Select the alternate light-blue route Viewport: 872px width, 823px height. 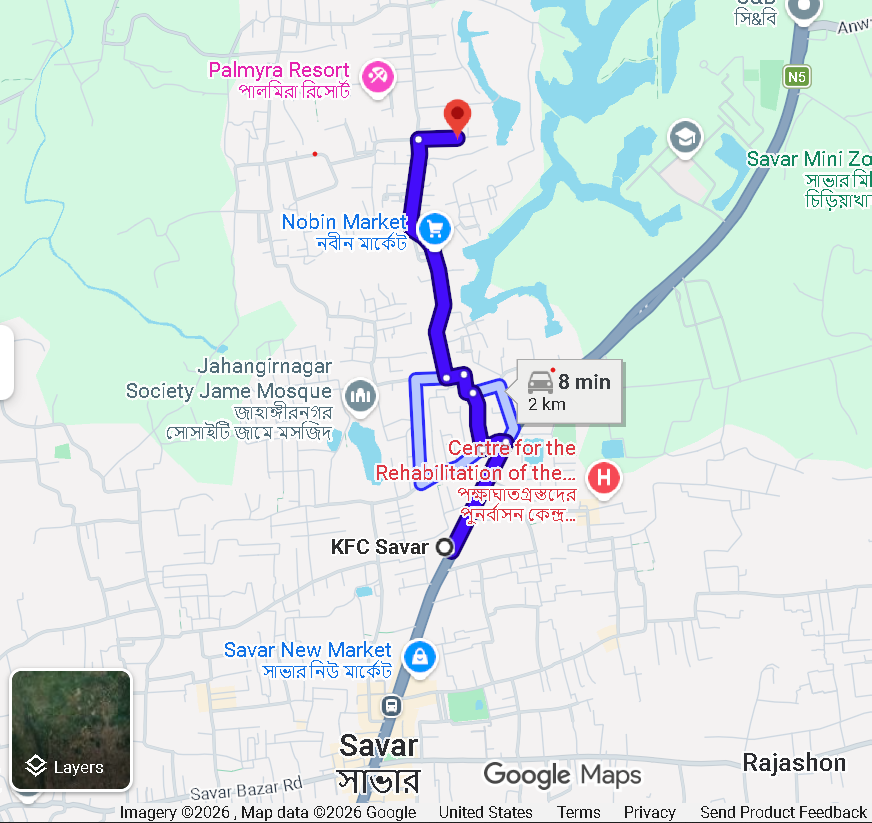417,434
